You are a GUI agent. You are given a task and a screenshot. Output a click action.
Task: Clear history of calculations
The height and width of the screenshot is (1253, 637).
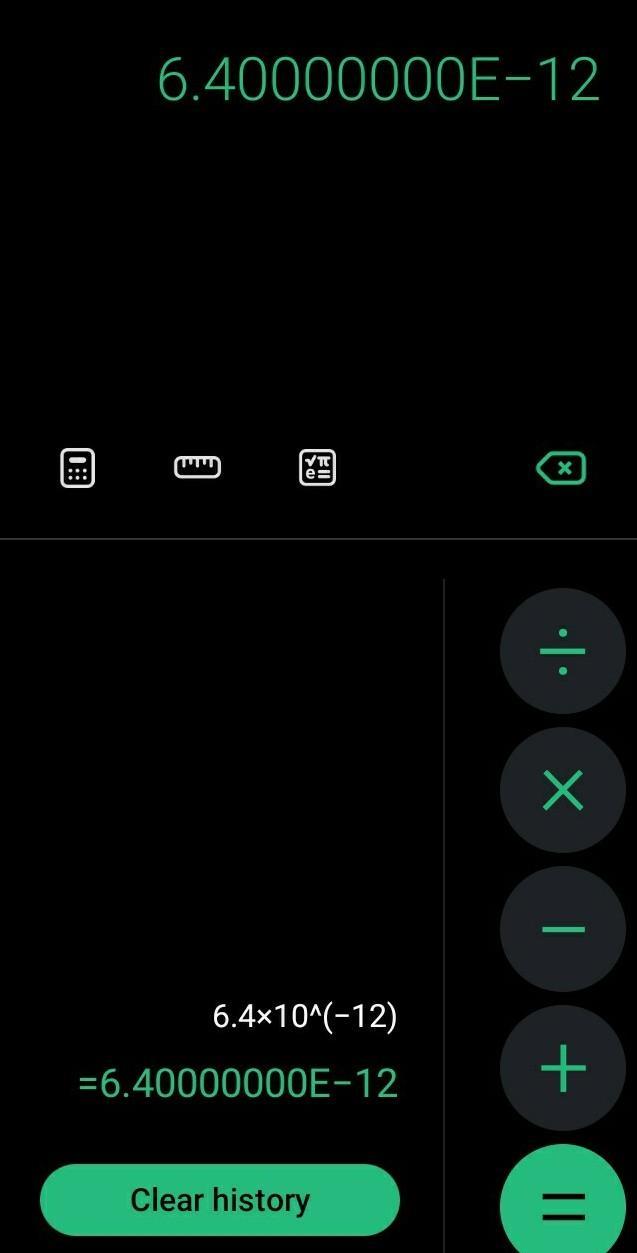220,1200
